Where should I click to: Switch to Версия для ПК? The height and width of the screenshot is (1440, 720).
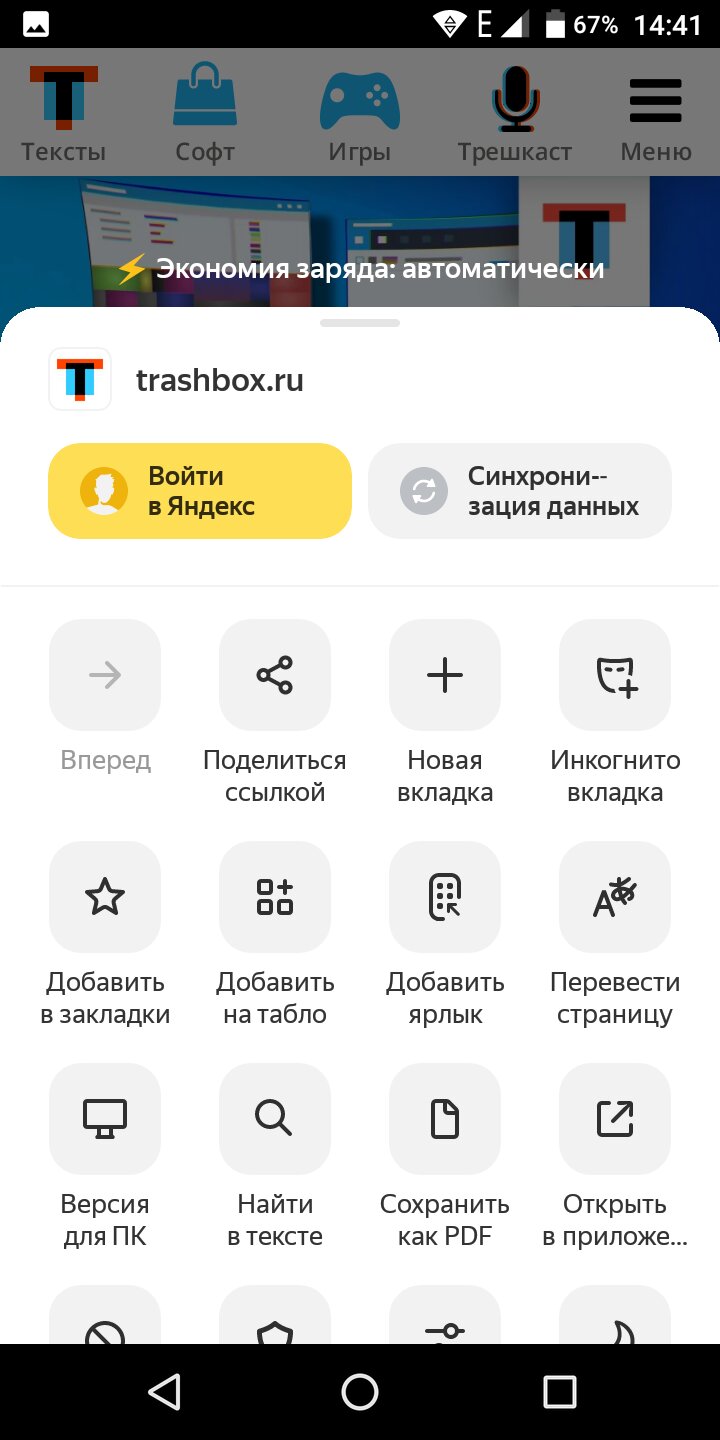point(105,1157)
